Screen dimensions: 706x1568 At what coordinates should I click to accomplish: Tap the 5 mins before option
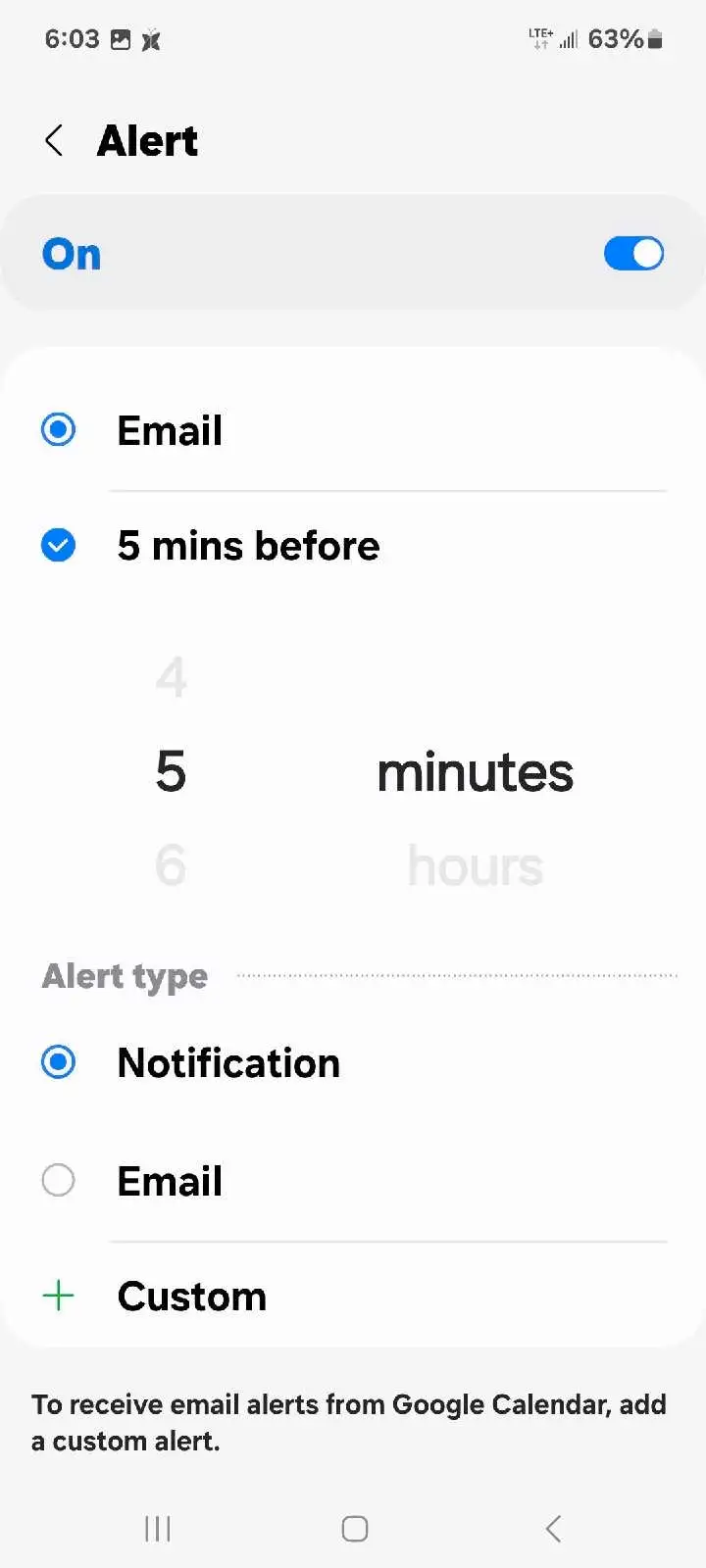[247, 546]
